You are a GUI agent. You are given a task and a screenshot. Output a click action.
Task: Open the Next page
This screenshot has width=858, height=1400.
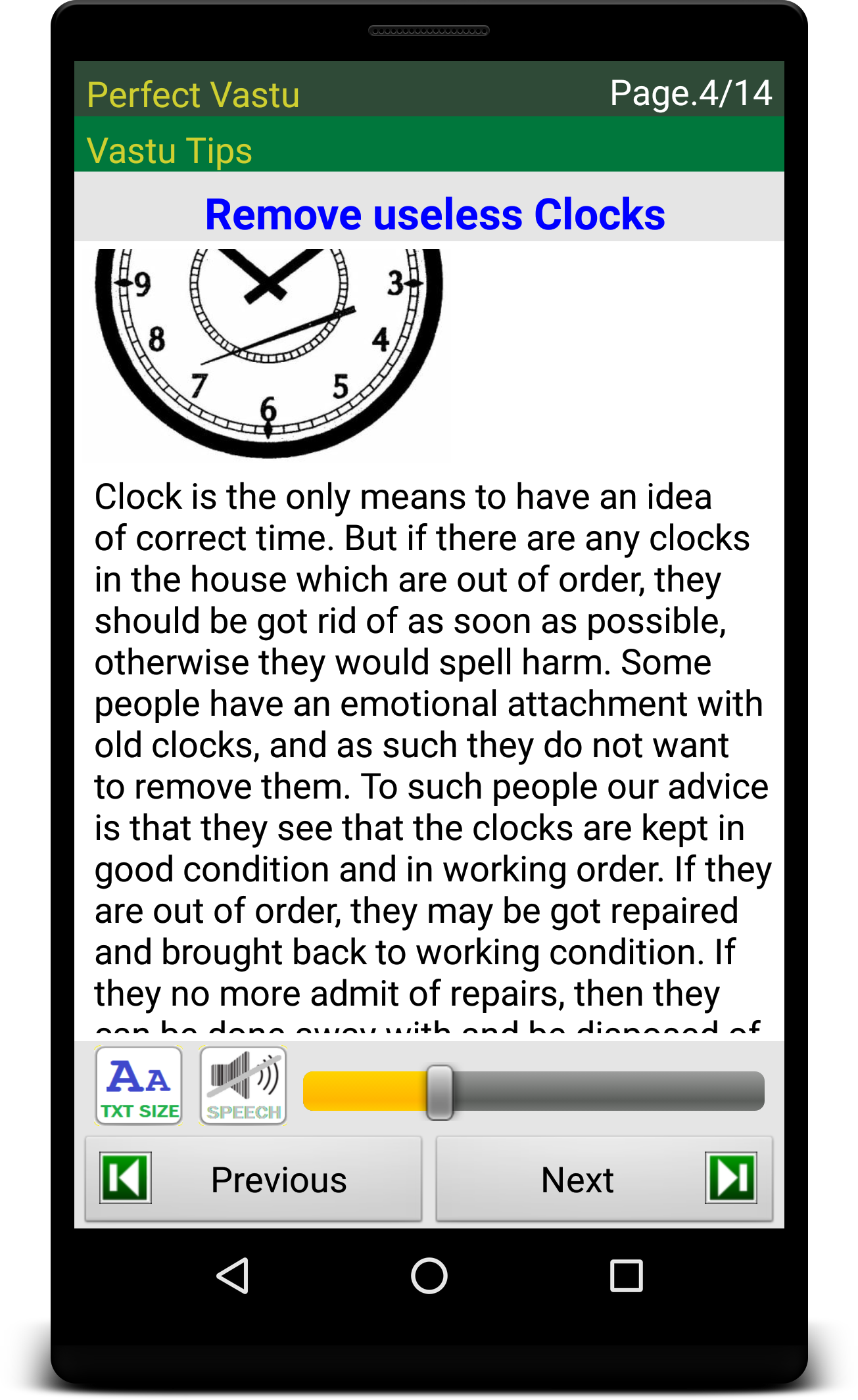point(604,1179)
